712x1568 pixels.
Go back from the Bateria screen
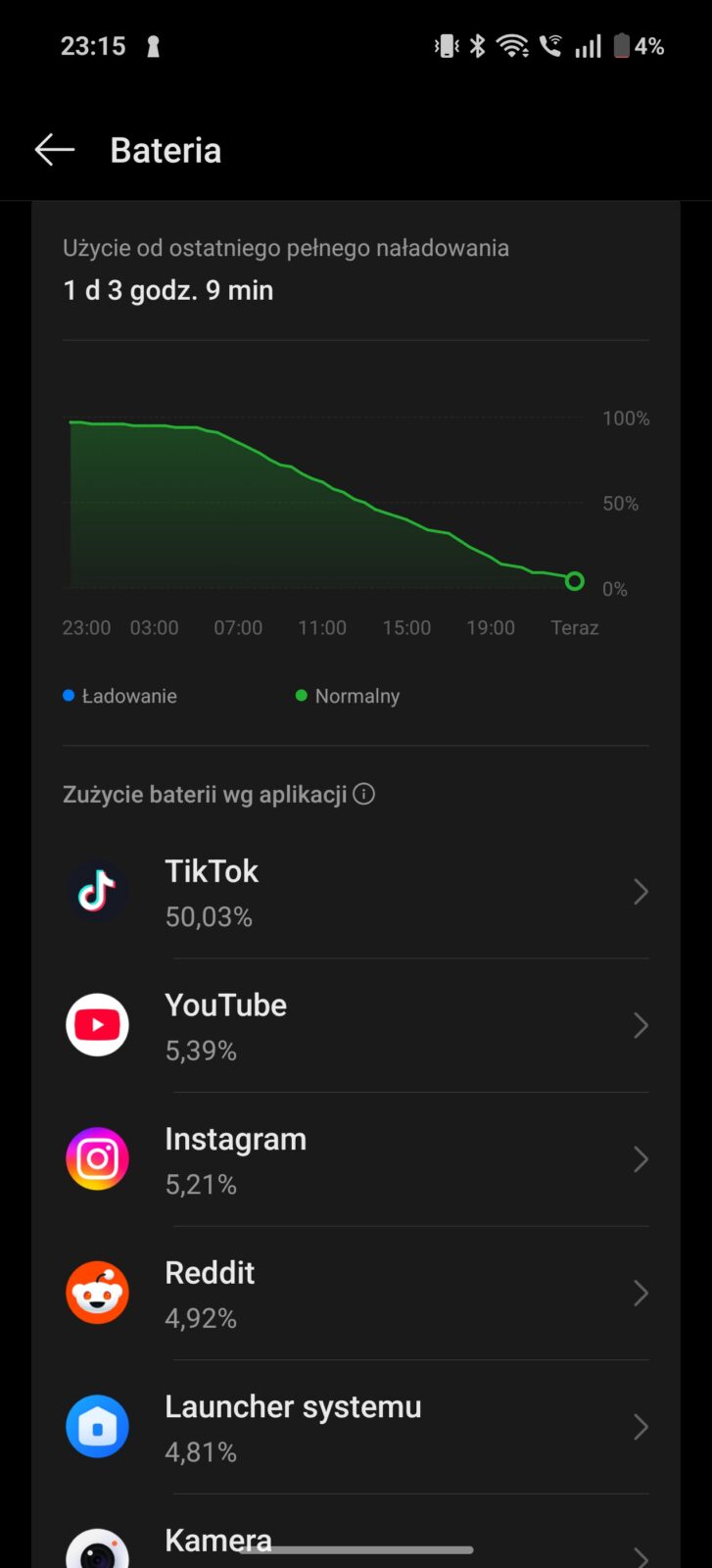coord(55,150)
